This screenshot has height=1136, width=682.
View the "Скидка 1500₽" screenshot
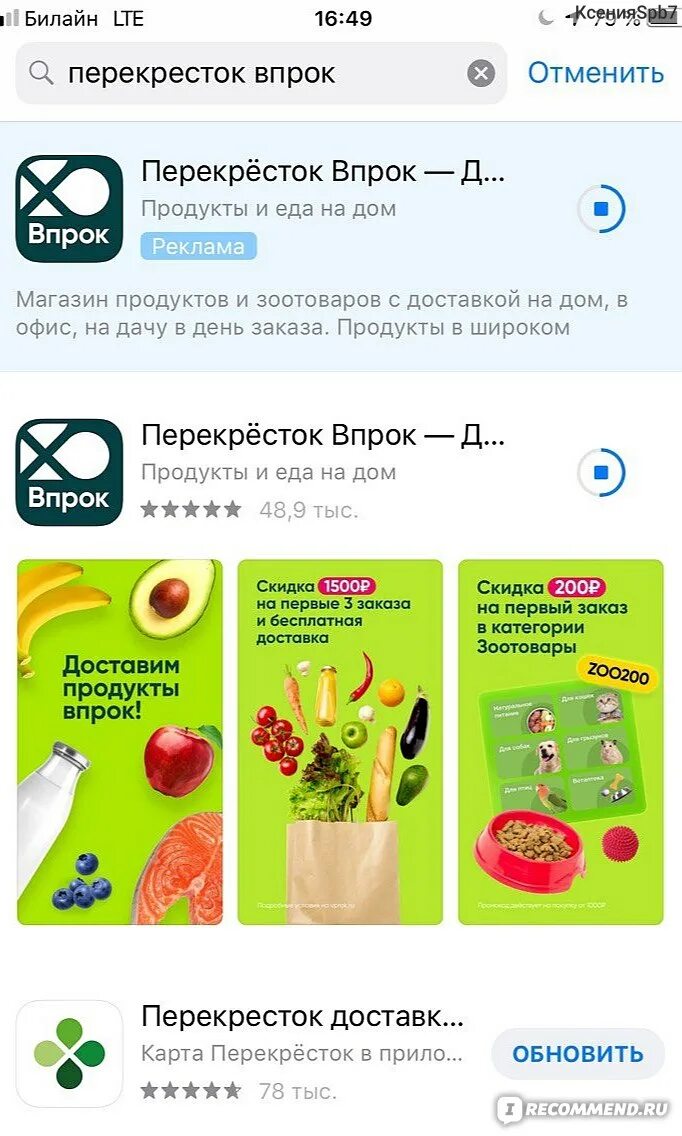pos(340,741)
